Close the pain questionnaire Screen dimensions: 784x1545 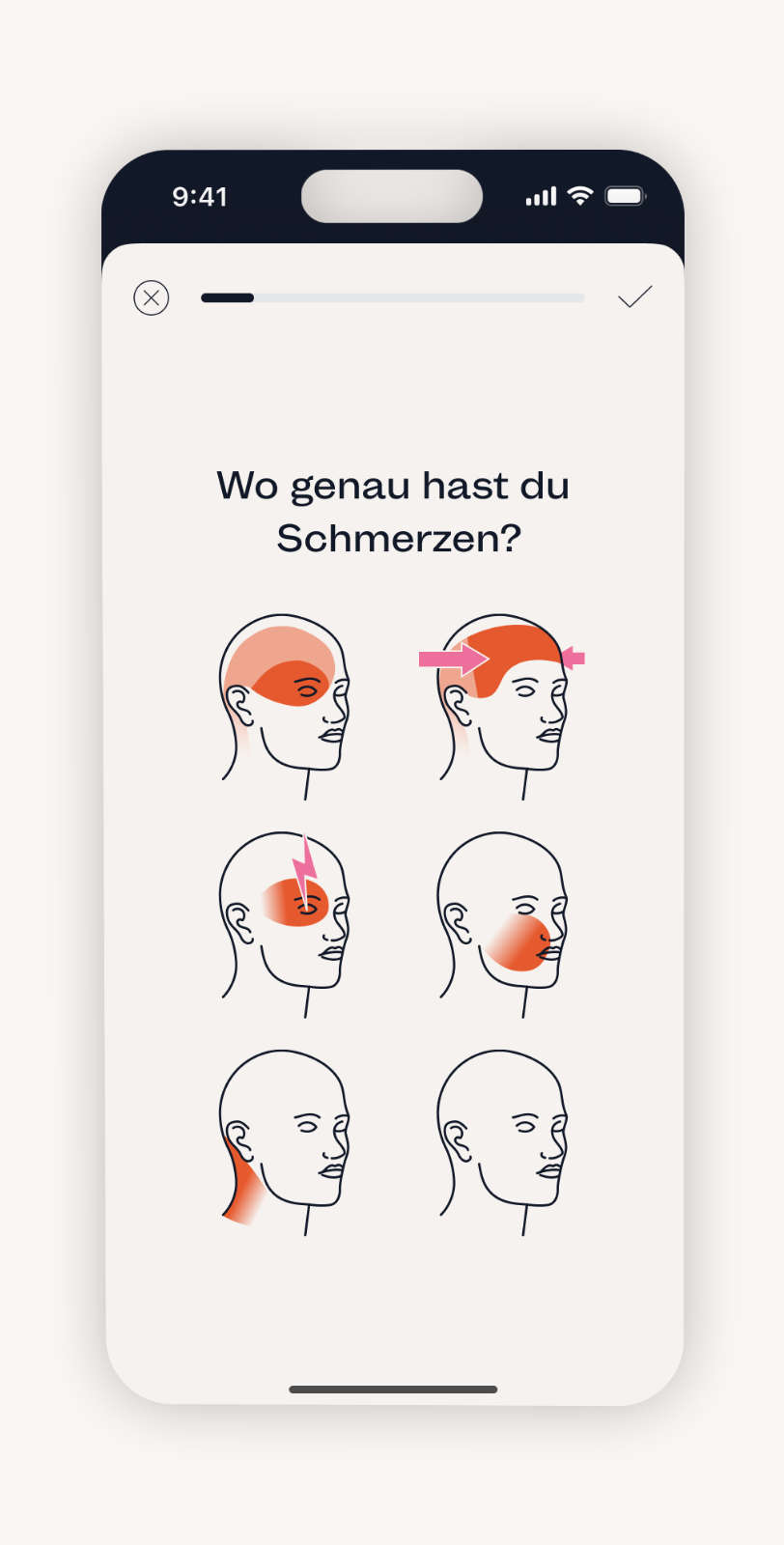tap(152, 297)
